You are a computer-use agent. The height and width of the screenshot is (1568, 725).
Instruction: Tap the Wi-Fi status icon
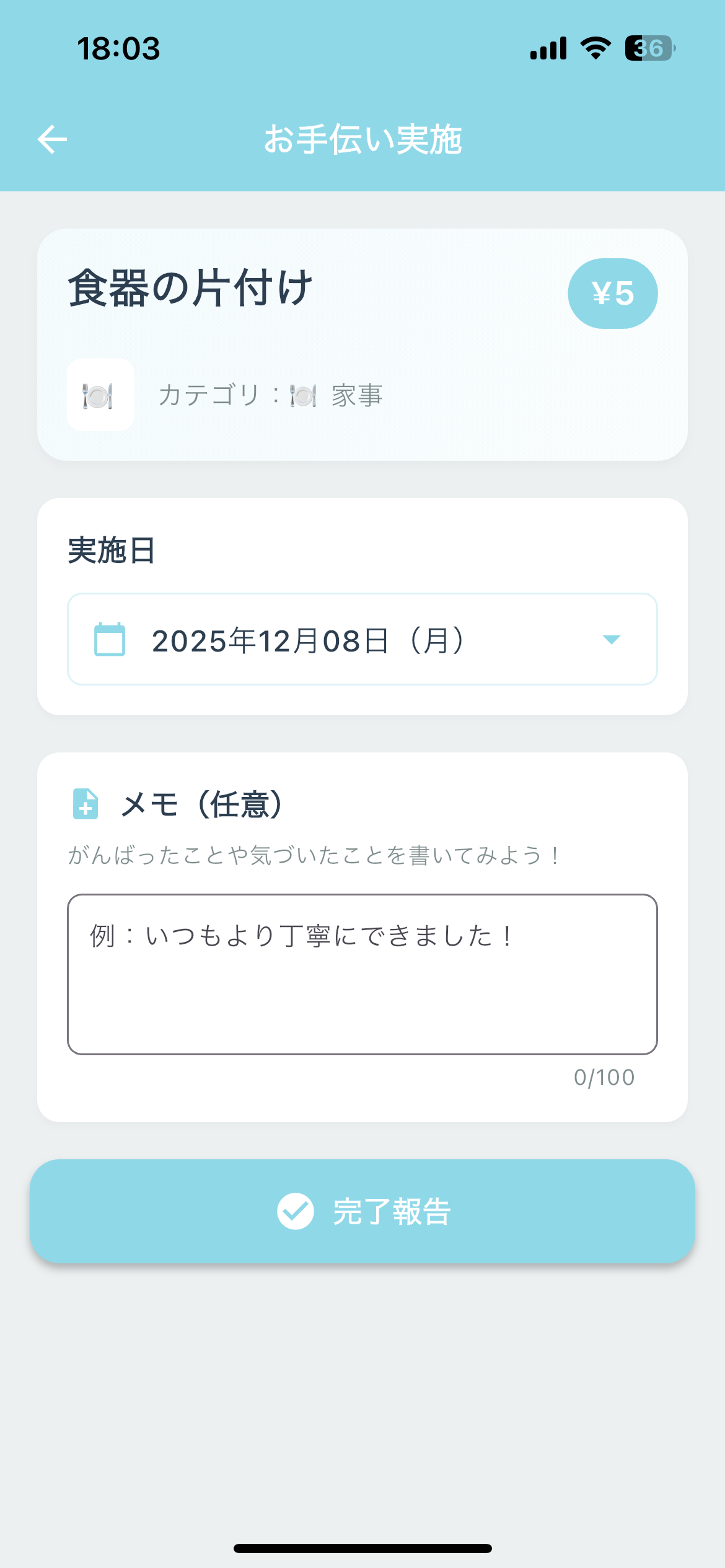(594, 48)
